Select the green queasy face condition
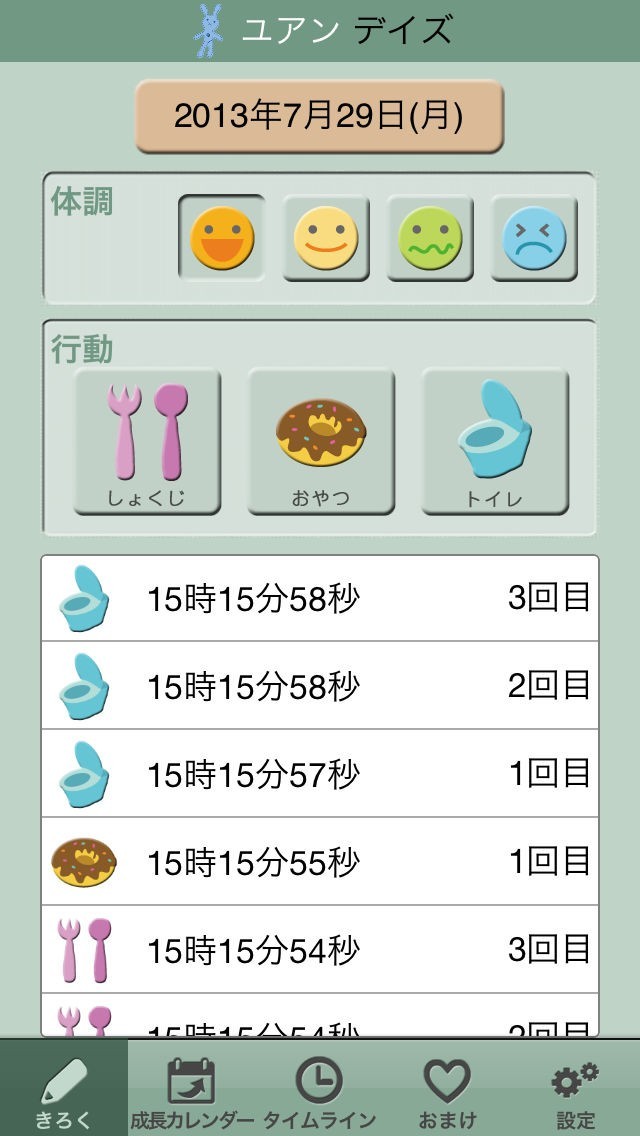 point(430,238)
